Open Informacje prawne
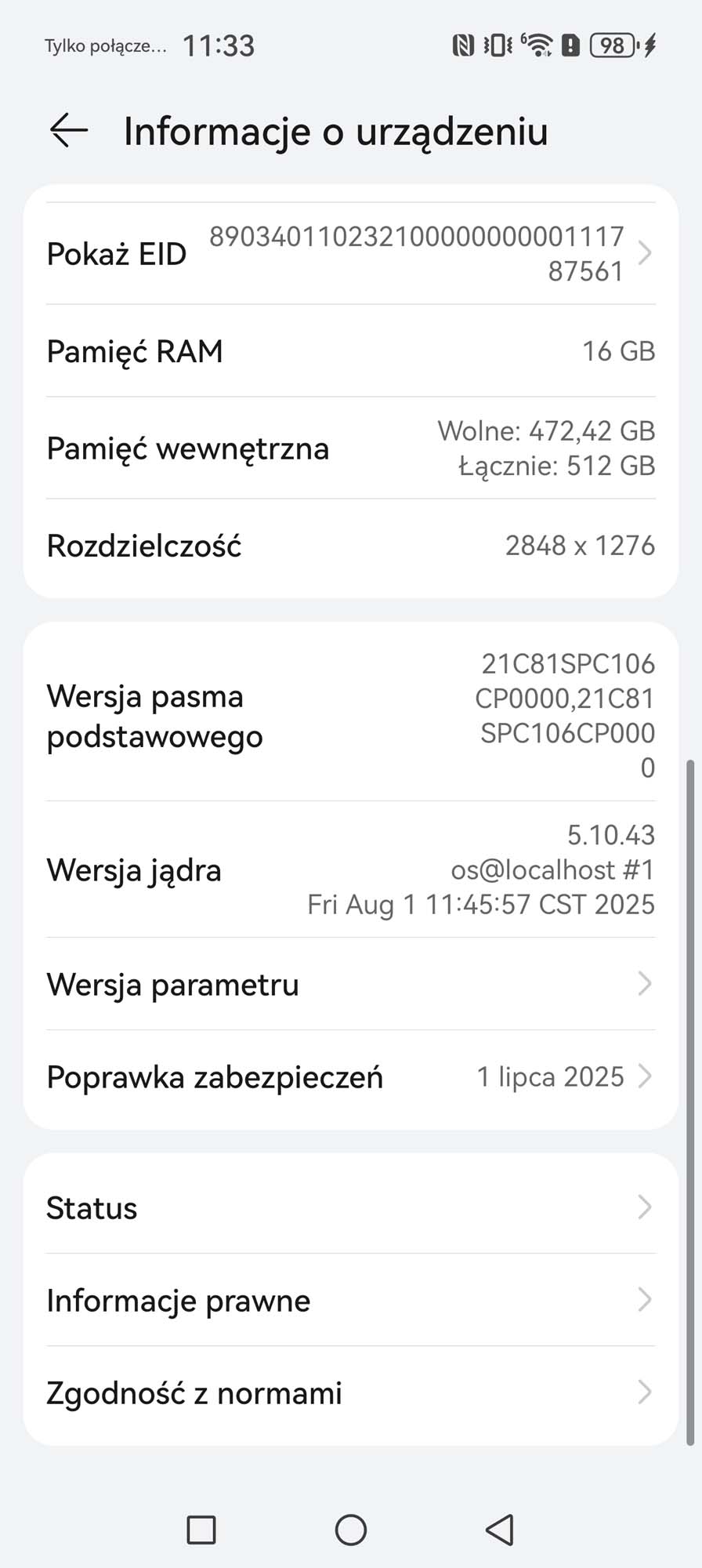Viewport: 702px width, 1568px height. tap(350, 1301)
